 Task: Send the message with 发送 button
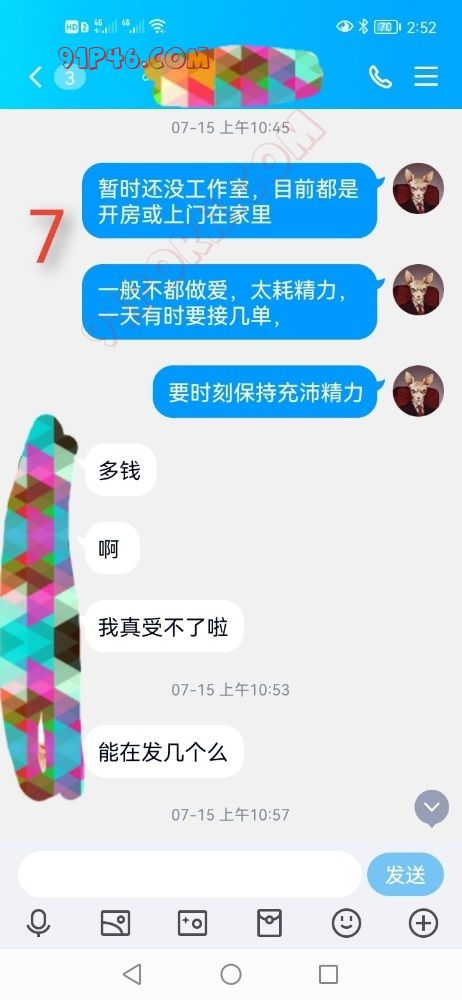(x=405, y=874)
